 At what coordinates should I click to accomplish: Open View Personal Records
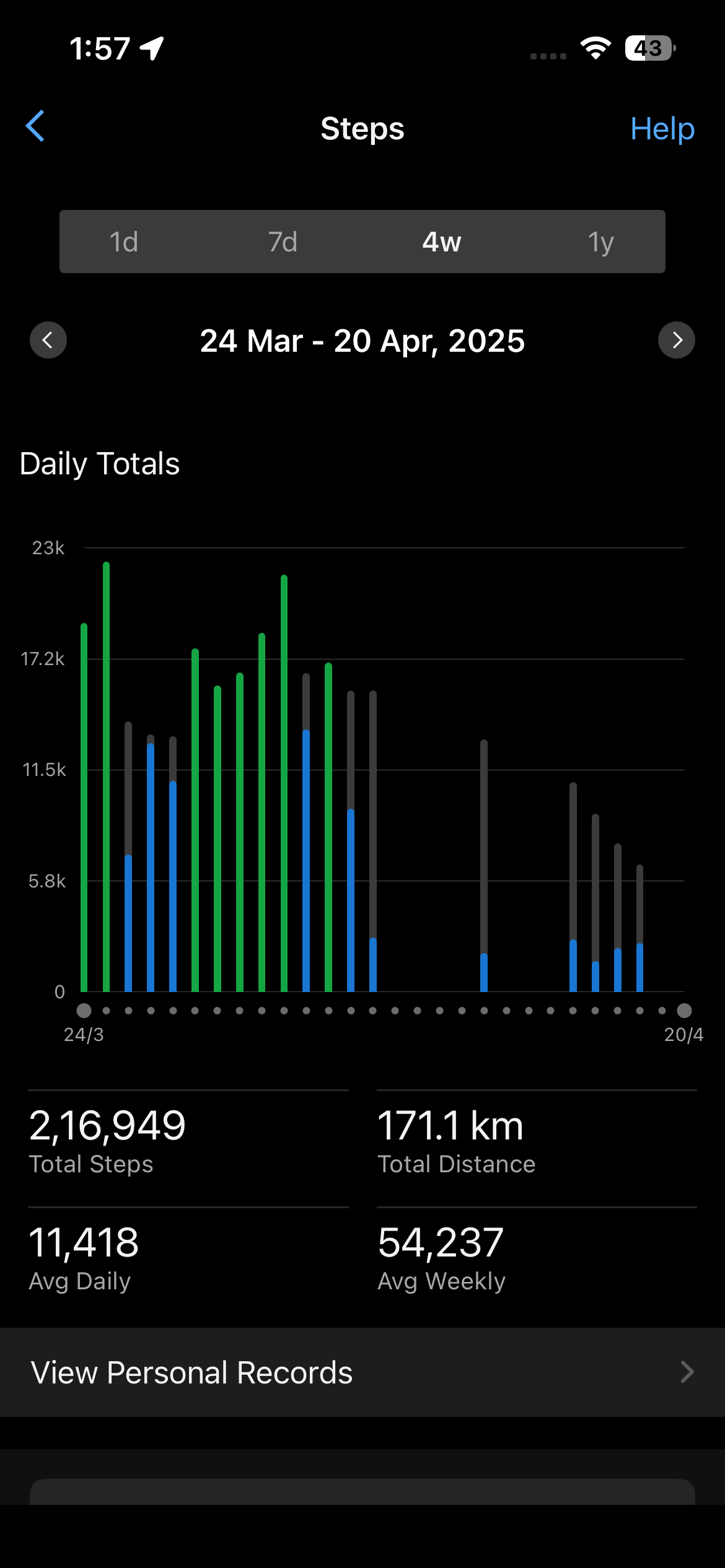(x=362, y=1372)
